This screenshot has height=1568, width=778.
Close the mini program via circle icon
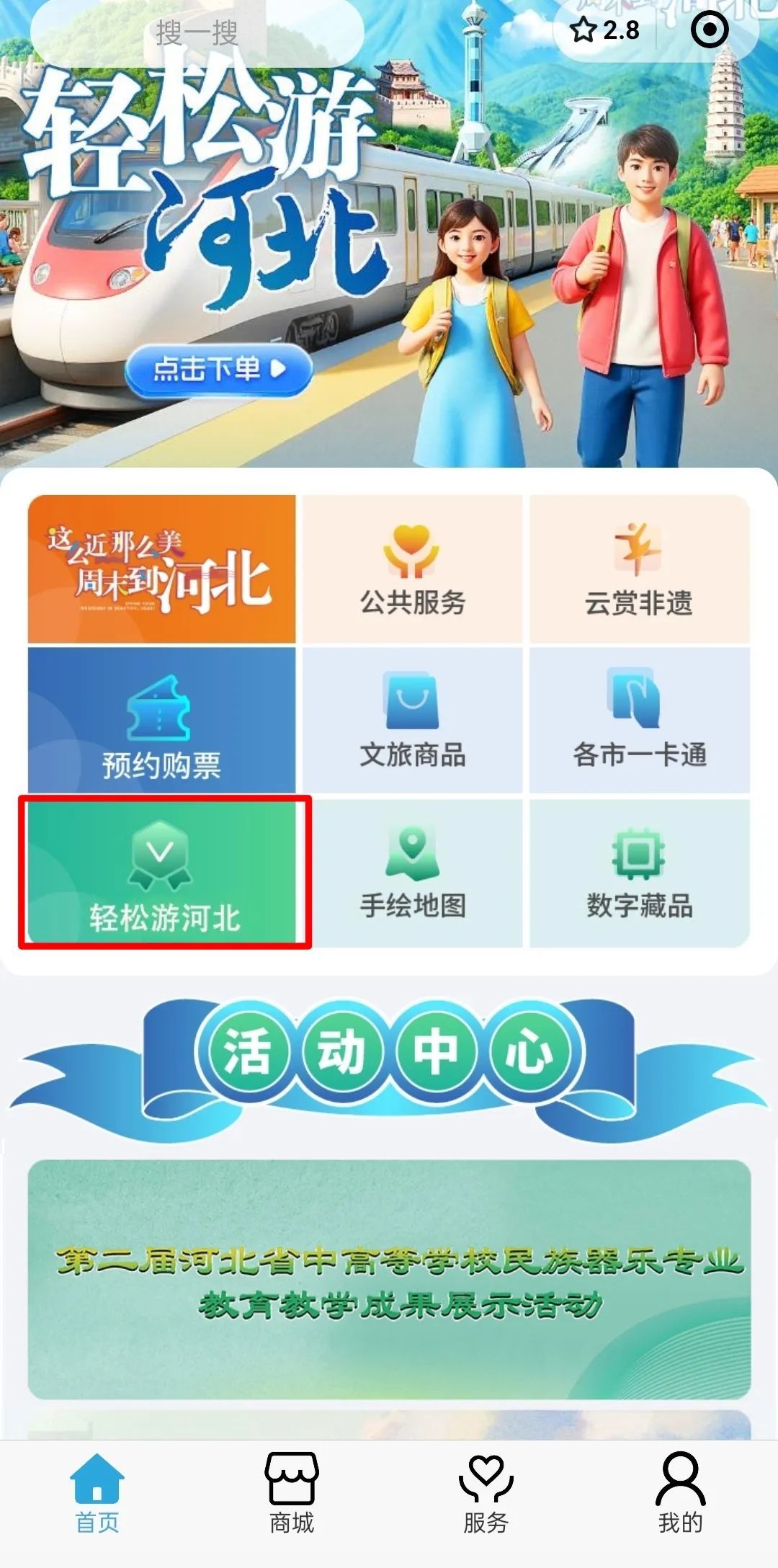pyautogui.click(x=709, y=30)
